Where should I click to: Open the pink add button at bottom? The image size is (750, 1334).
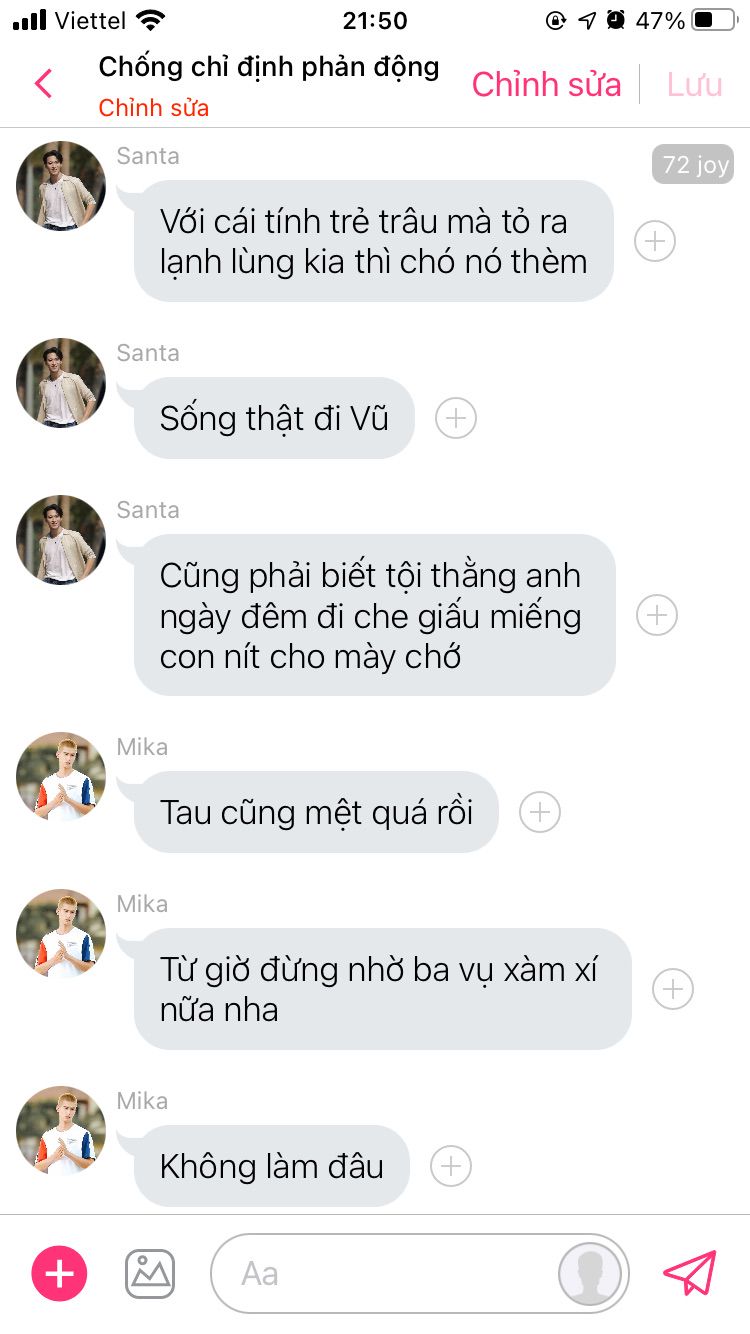coord(60,1273)
